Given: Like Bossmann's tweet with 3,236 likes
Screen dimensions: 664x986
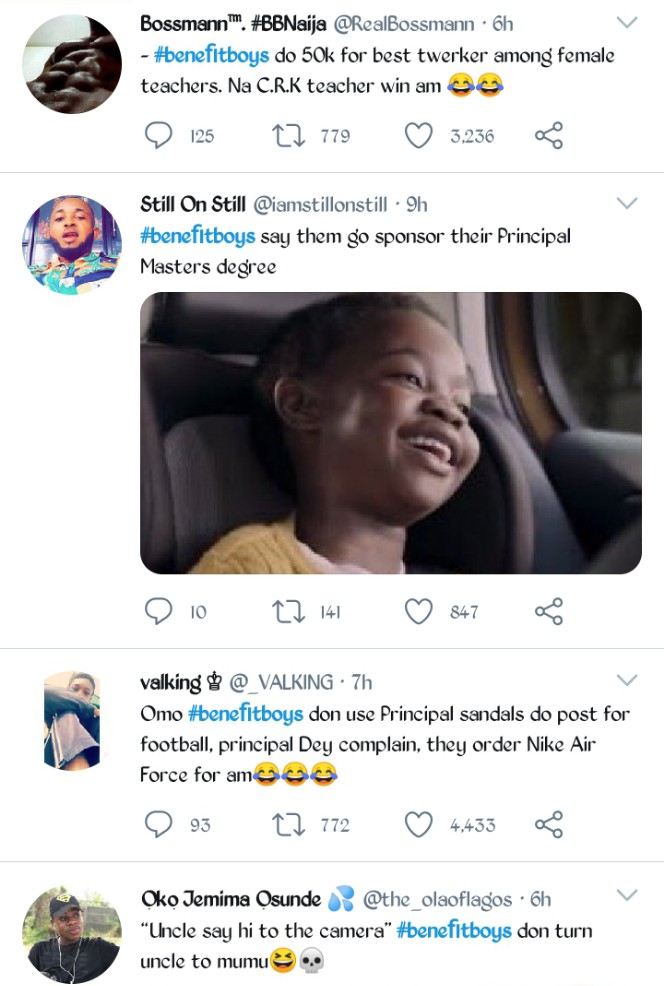Looking at the screenshot, I should (418, 135).
